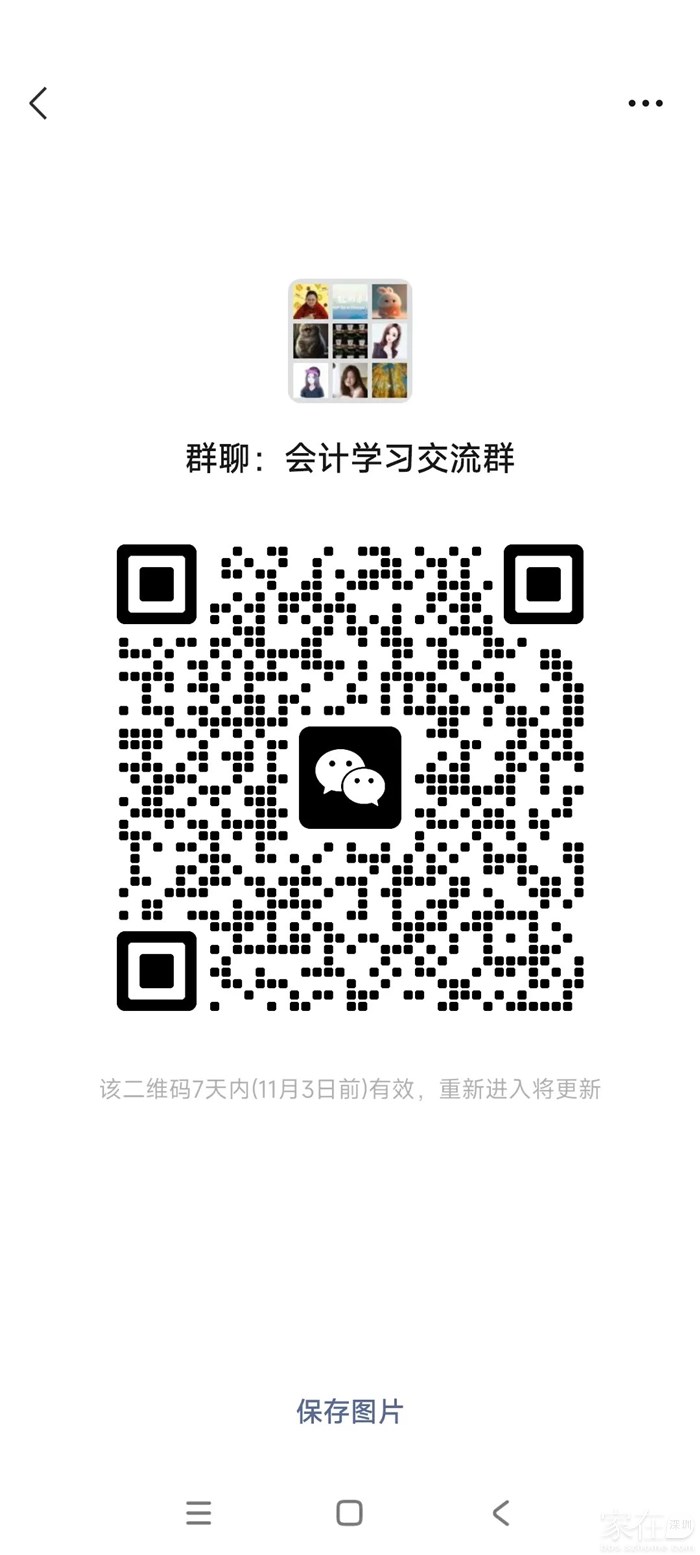This screenshot has height=1555, width=700.
Task: Go to the home screen
Action: [x=349, y=1513]
